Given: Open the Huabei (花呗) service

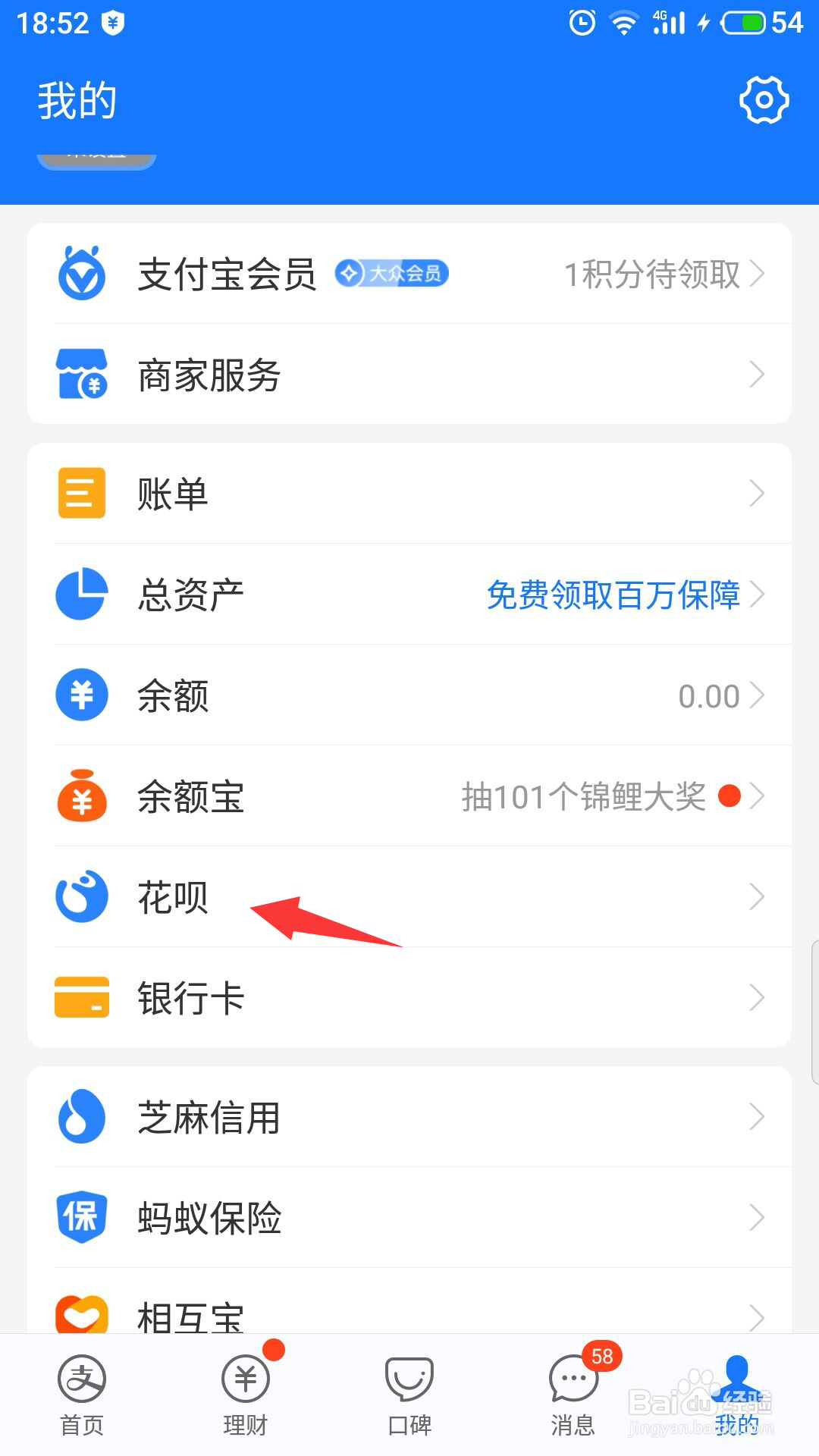Looking at the screenshot, I should (x=173, y=897).
